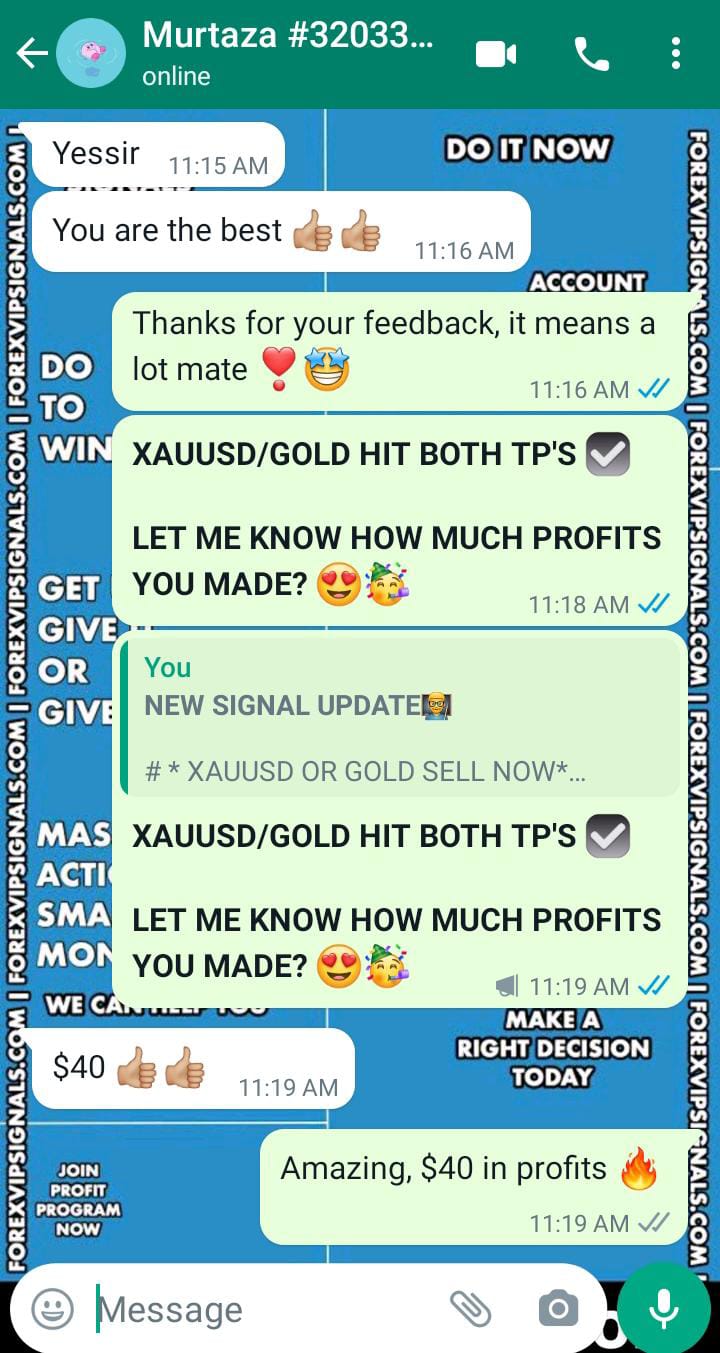Open the overflow menu
Screen dimensions: 720x1353
[x=676, y=54]
